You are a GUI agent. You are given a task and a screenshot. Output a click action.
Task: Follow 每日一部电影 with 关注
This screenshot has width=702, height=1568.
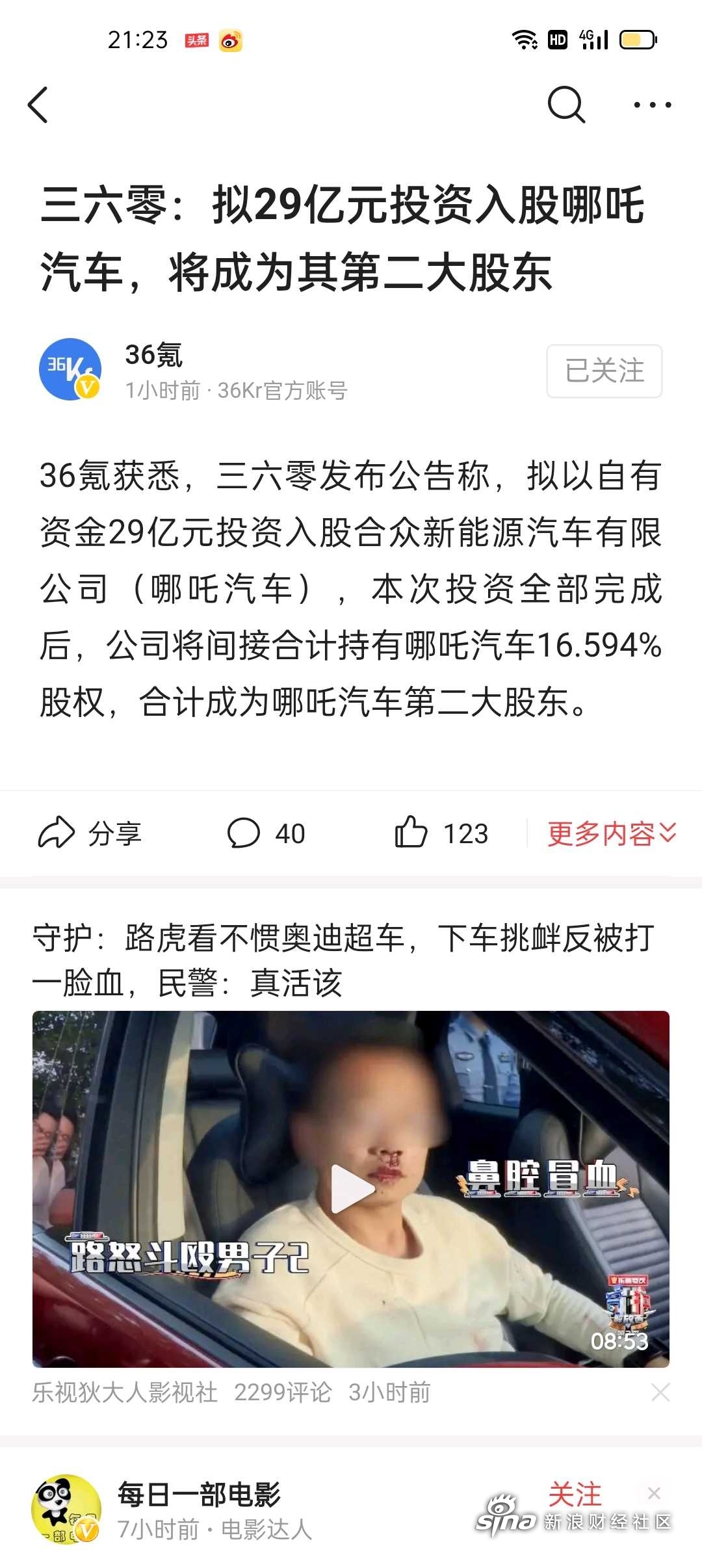coord(575,1494)
